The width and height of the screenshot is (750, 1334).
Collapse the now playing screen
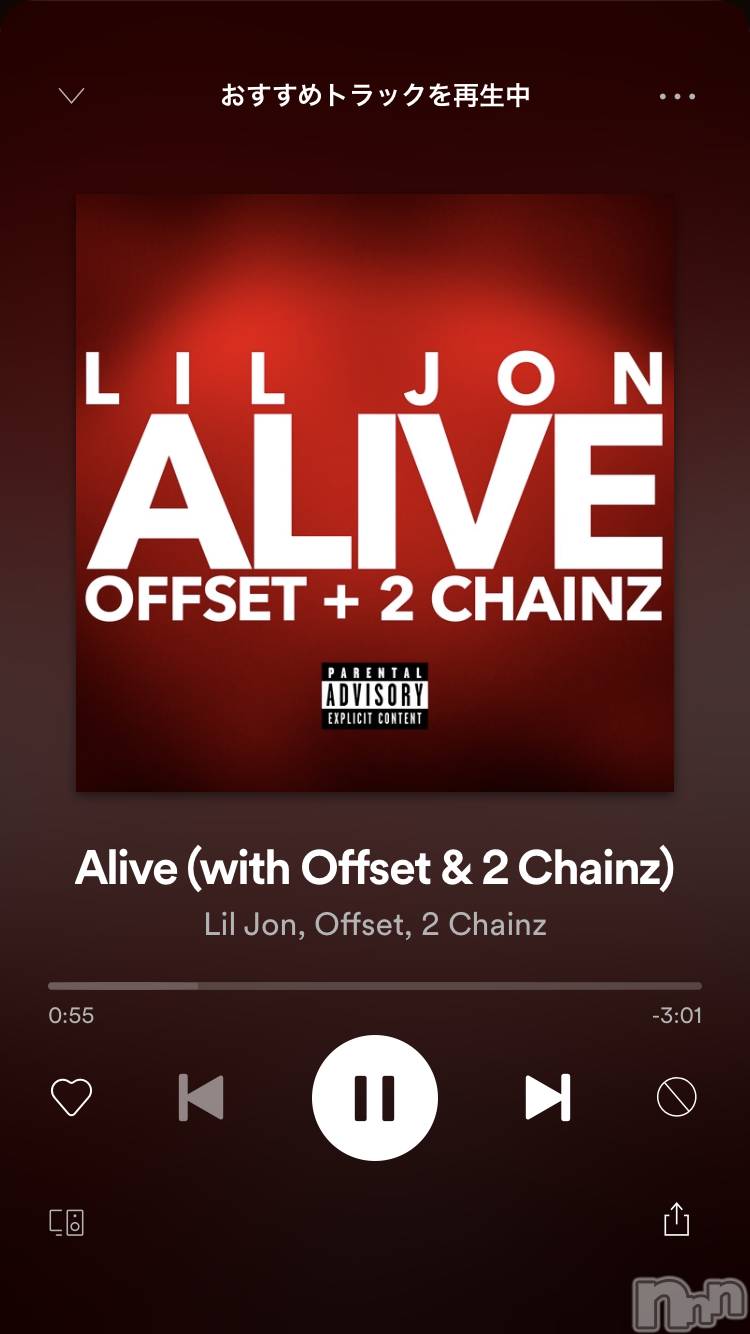click(x=71, y=96)
